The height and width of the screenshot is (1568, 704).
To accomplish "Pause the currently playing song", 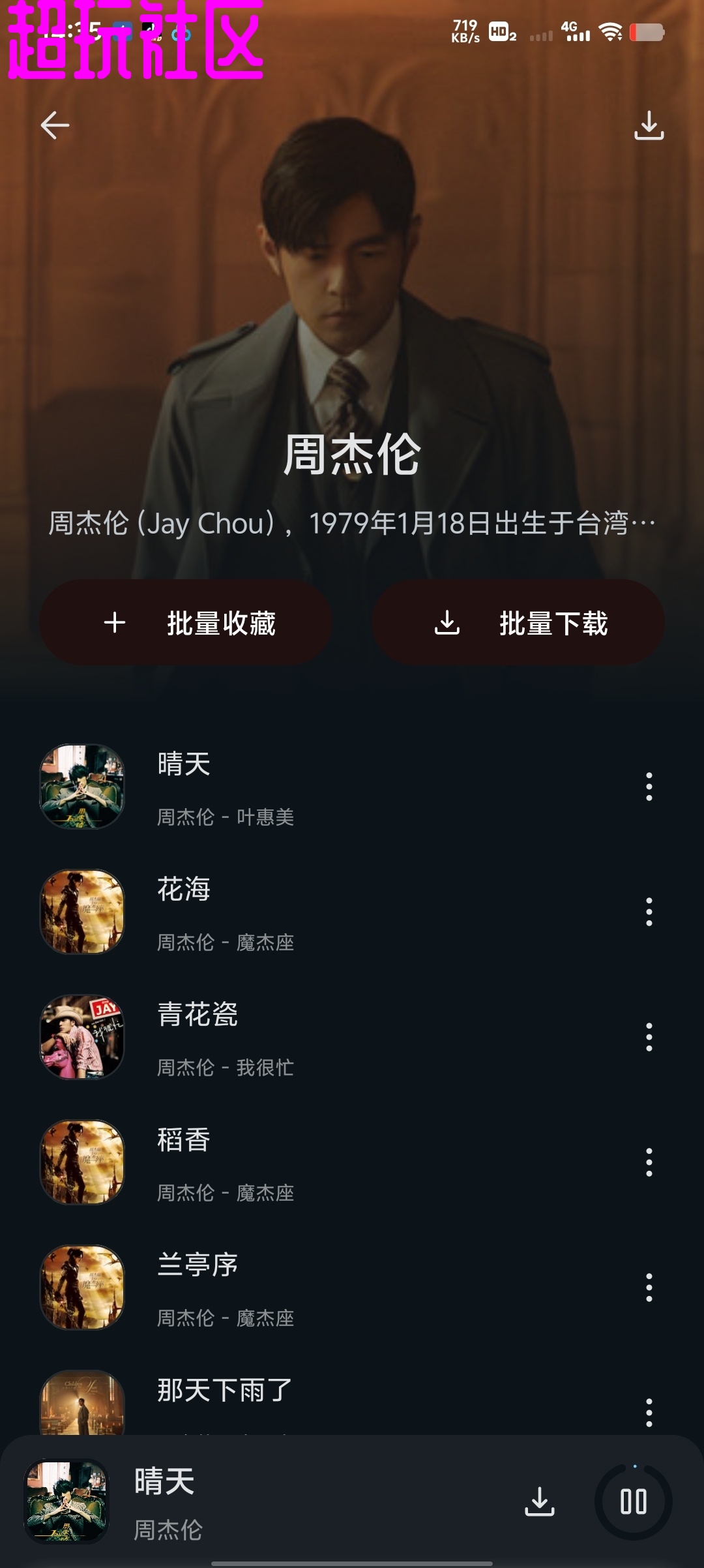I will click(x=634, y=1501).
